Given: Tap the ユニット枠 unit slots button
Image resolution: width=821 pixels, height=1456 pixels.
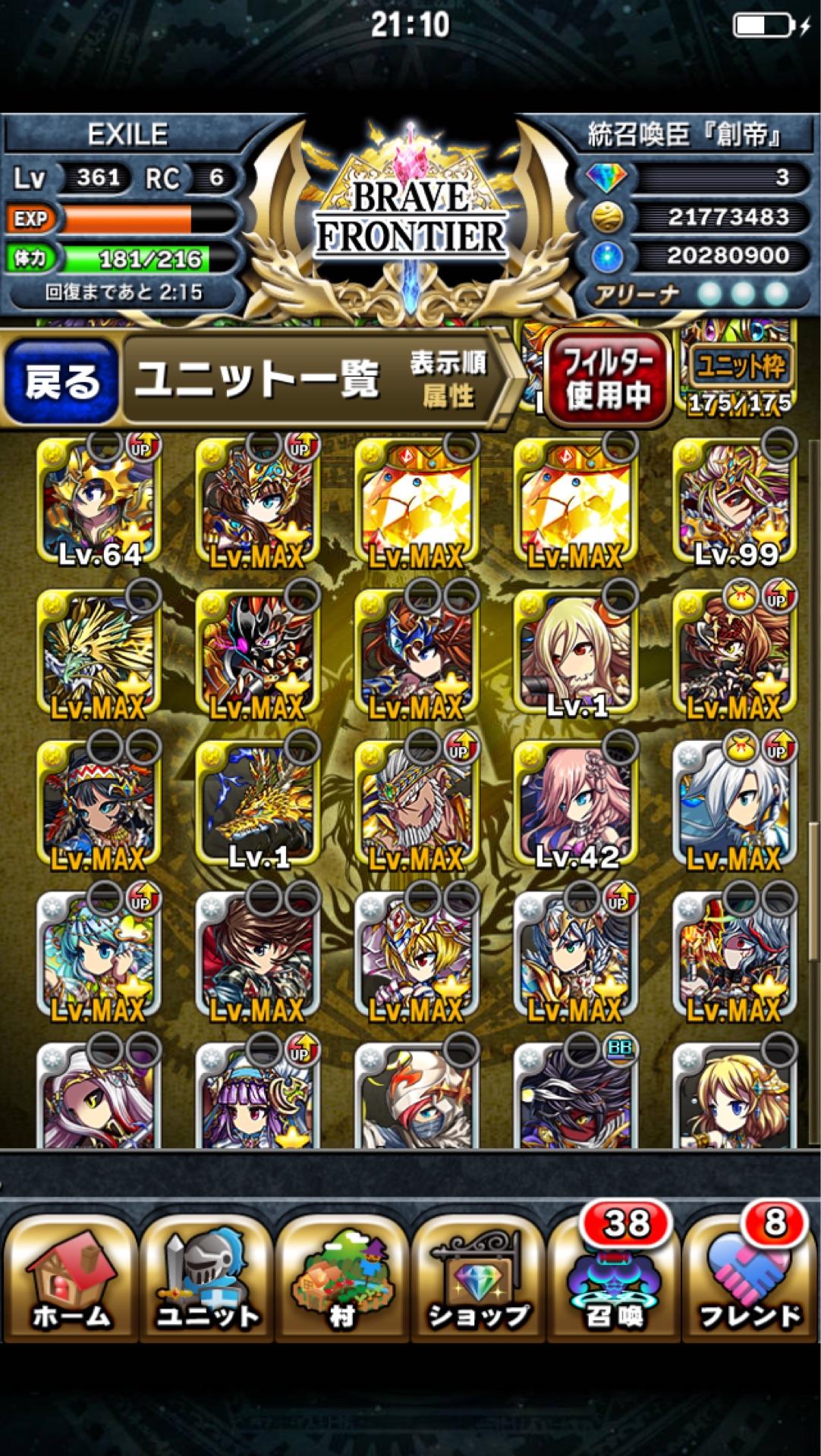Looking at the screenshot, I should click(x=740, y=375).
